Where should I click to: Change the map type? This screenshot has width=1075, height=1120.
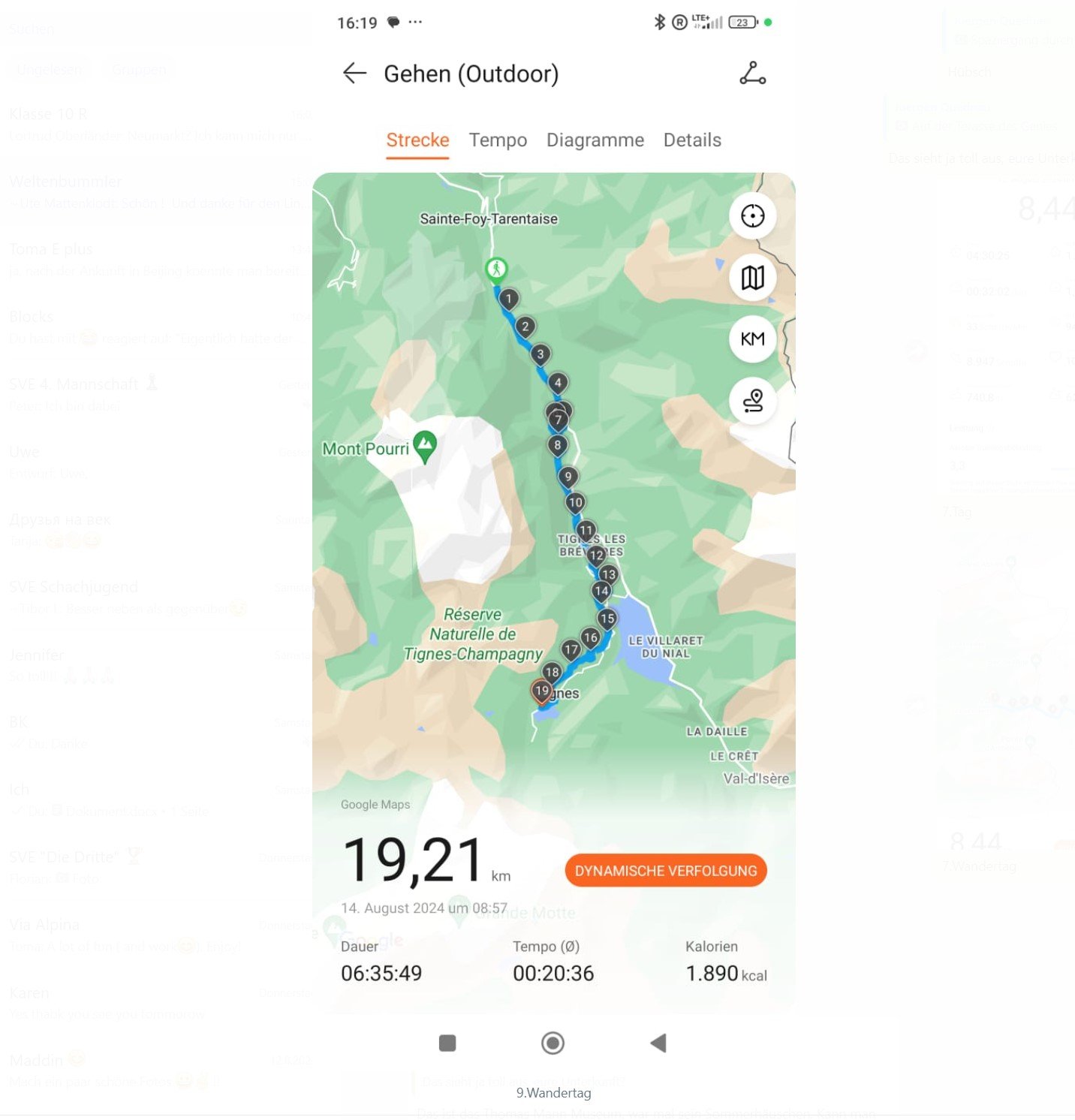pos(752,278)
